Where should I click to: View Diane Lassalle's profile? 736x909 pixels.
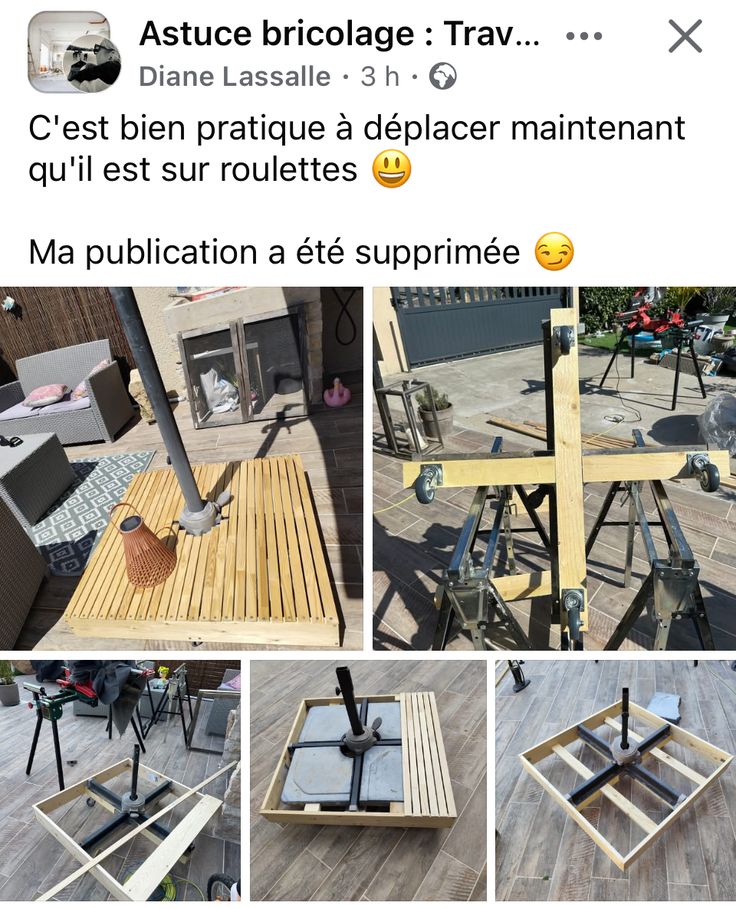click(x=234, y=76)
